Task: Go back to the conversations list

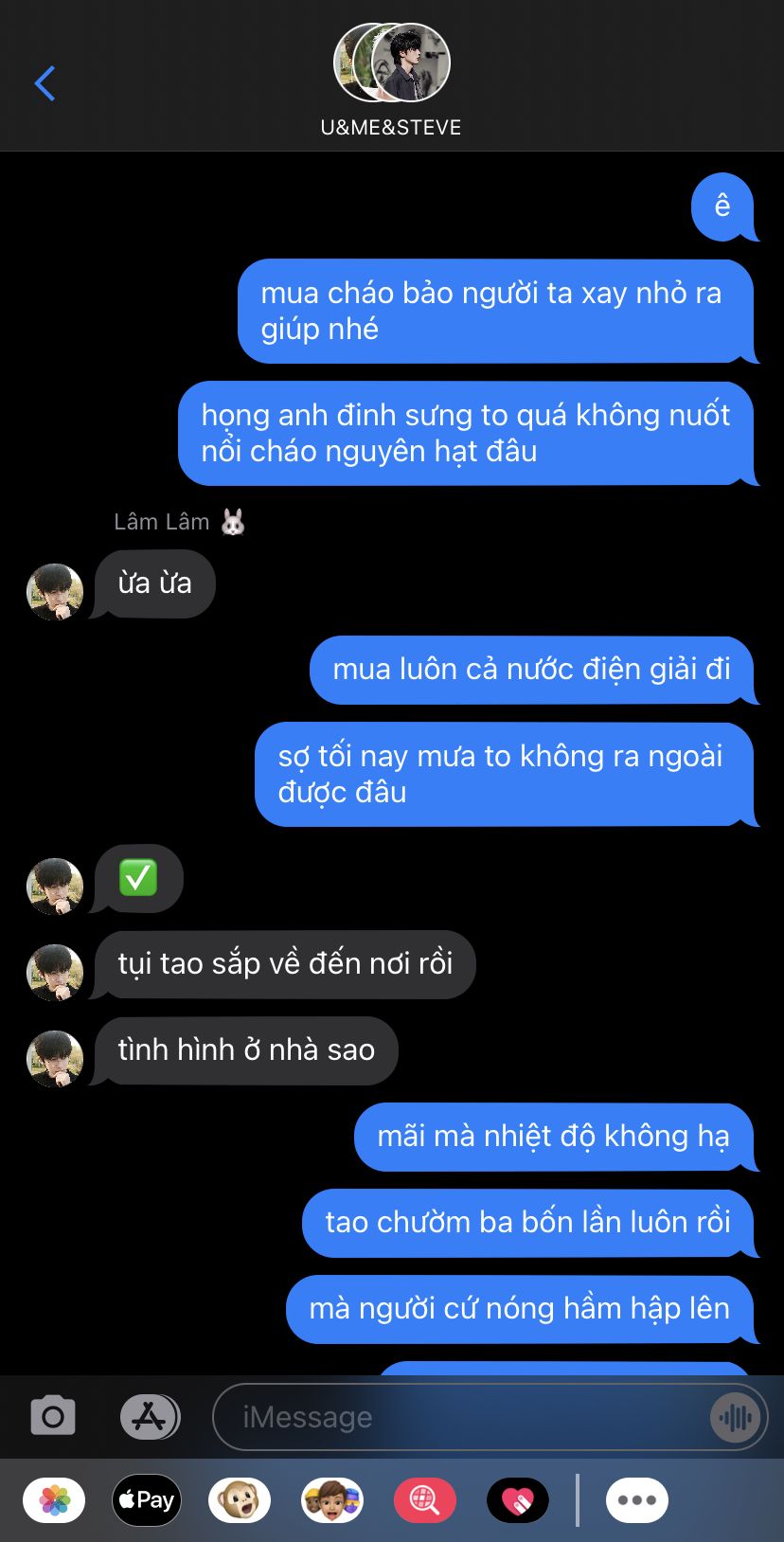Action: [x=45, y=83]
